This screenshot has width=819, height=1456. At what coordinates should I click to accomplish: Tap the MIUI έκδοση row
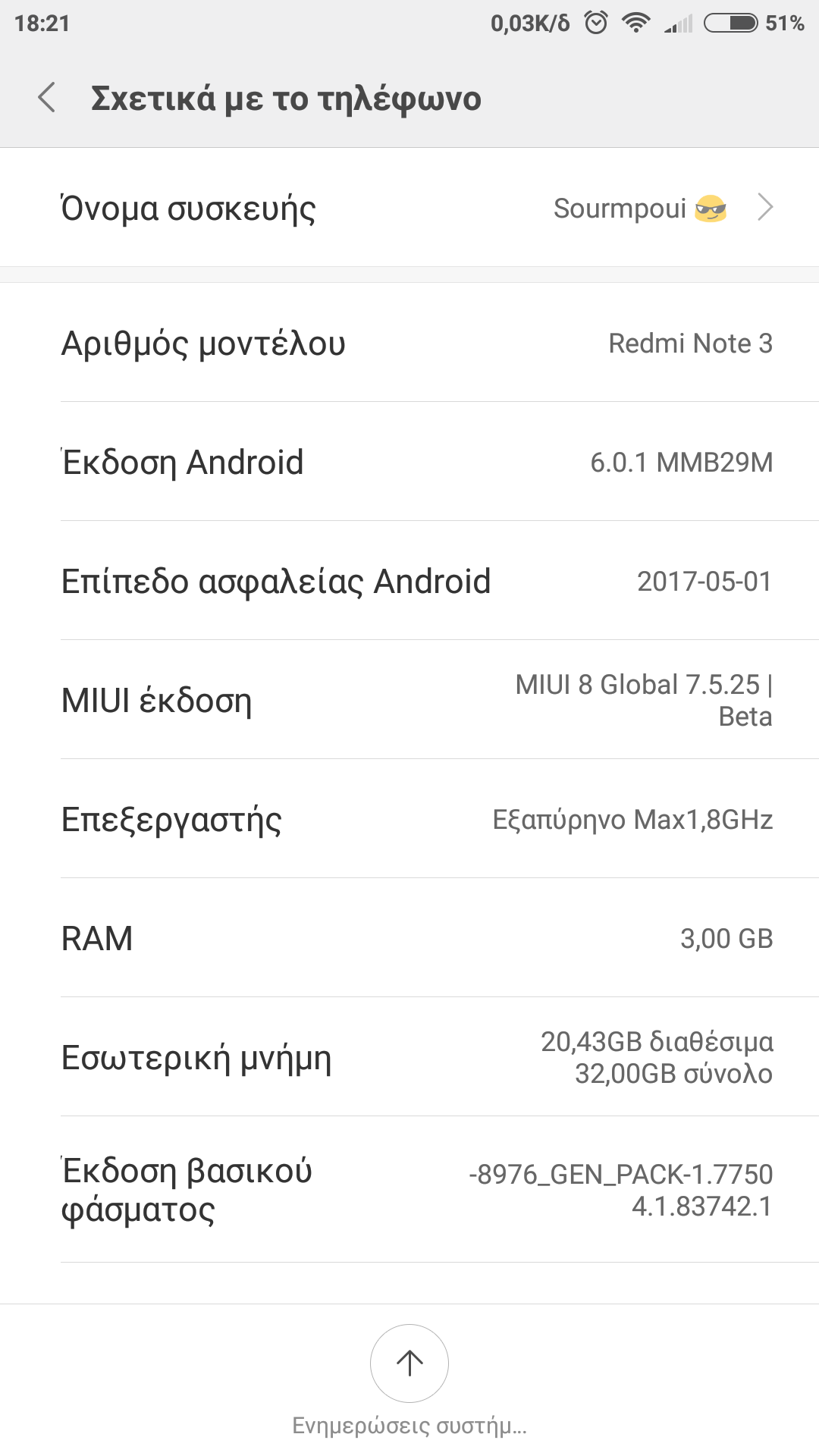[409, 700]
